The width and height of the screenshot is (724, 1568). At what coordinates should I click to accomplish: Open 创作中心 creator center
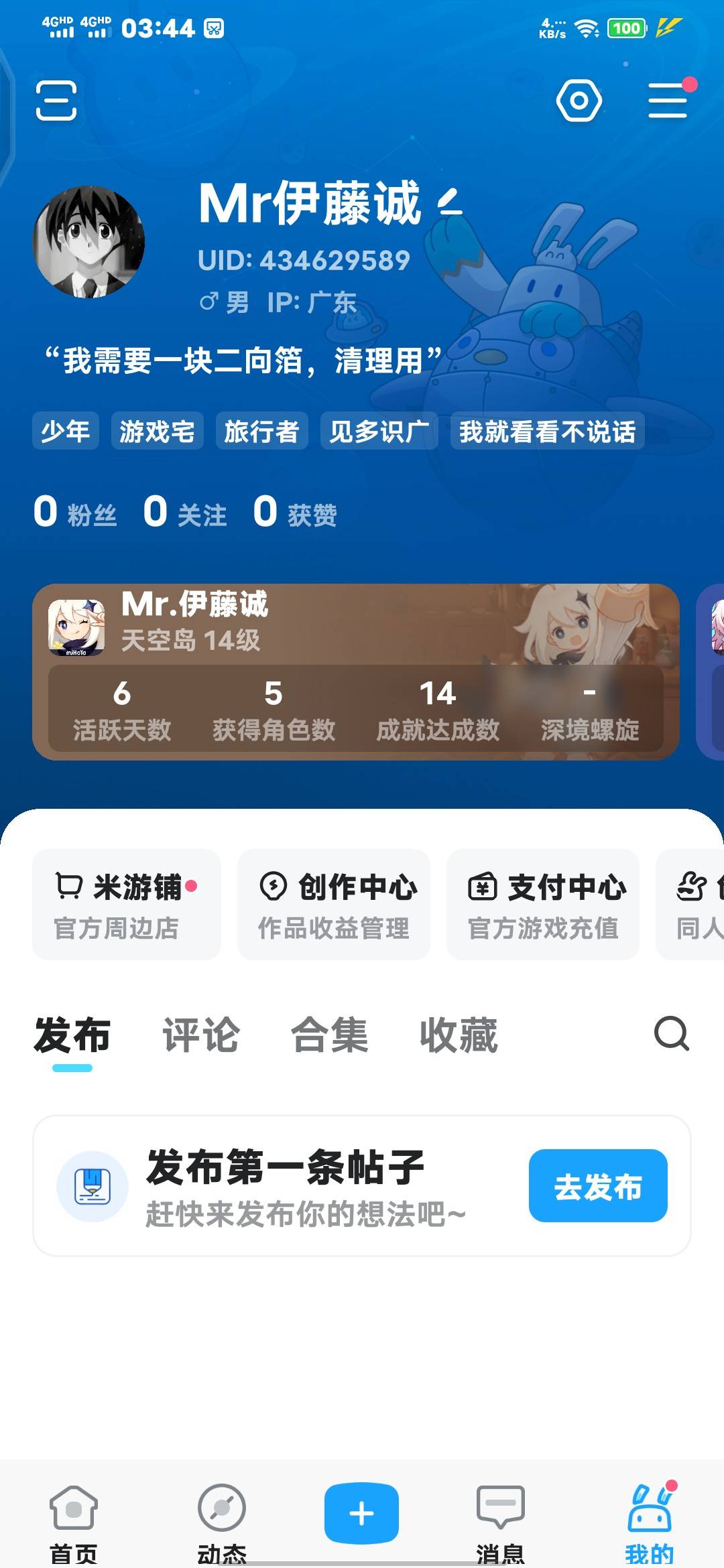(x=334, y=905)
